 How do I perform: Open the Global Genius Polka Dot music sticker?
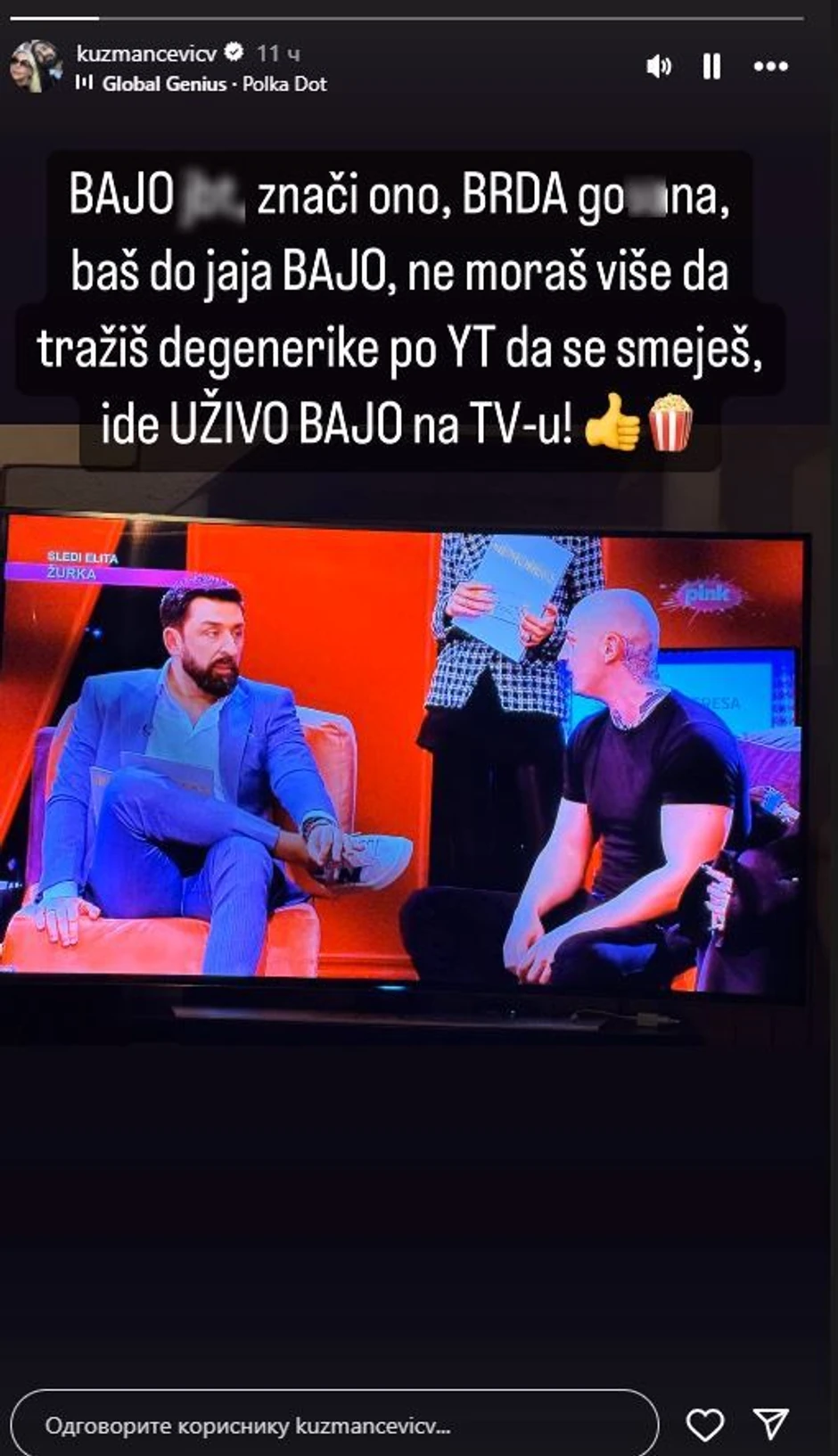[x=201, y=86]
